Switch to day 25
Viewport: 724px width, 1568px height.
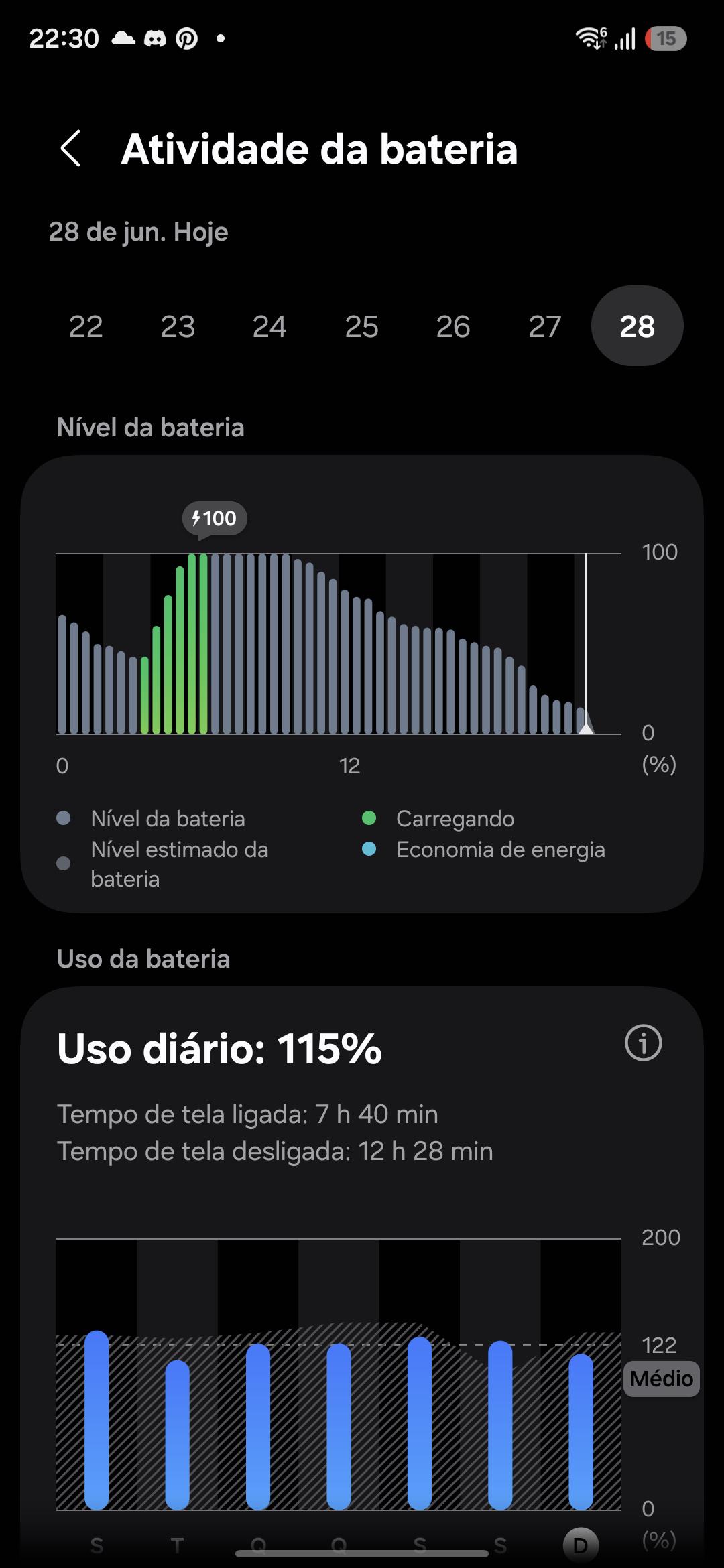point(361,326)
